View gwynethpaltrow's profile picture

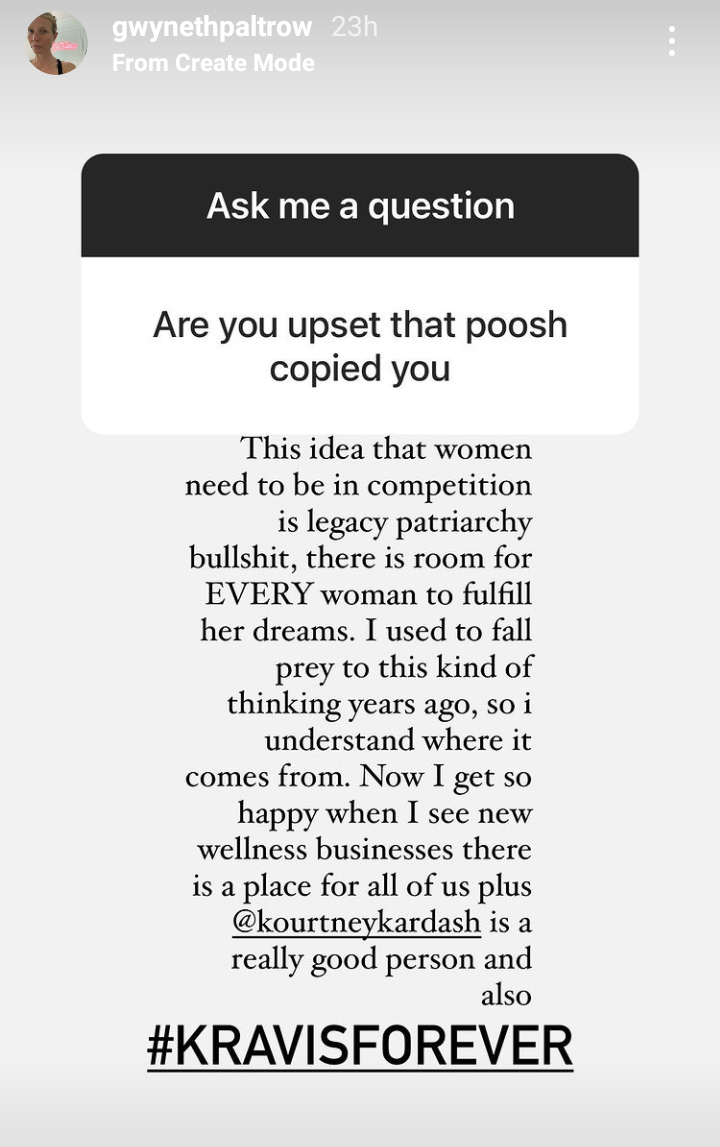coord(57,43)
